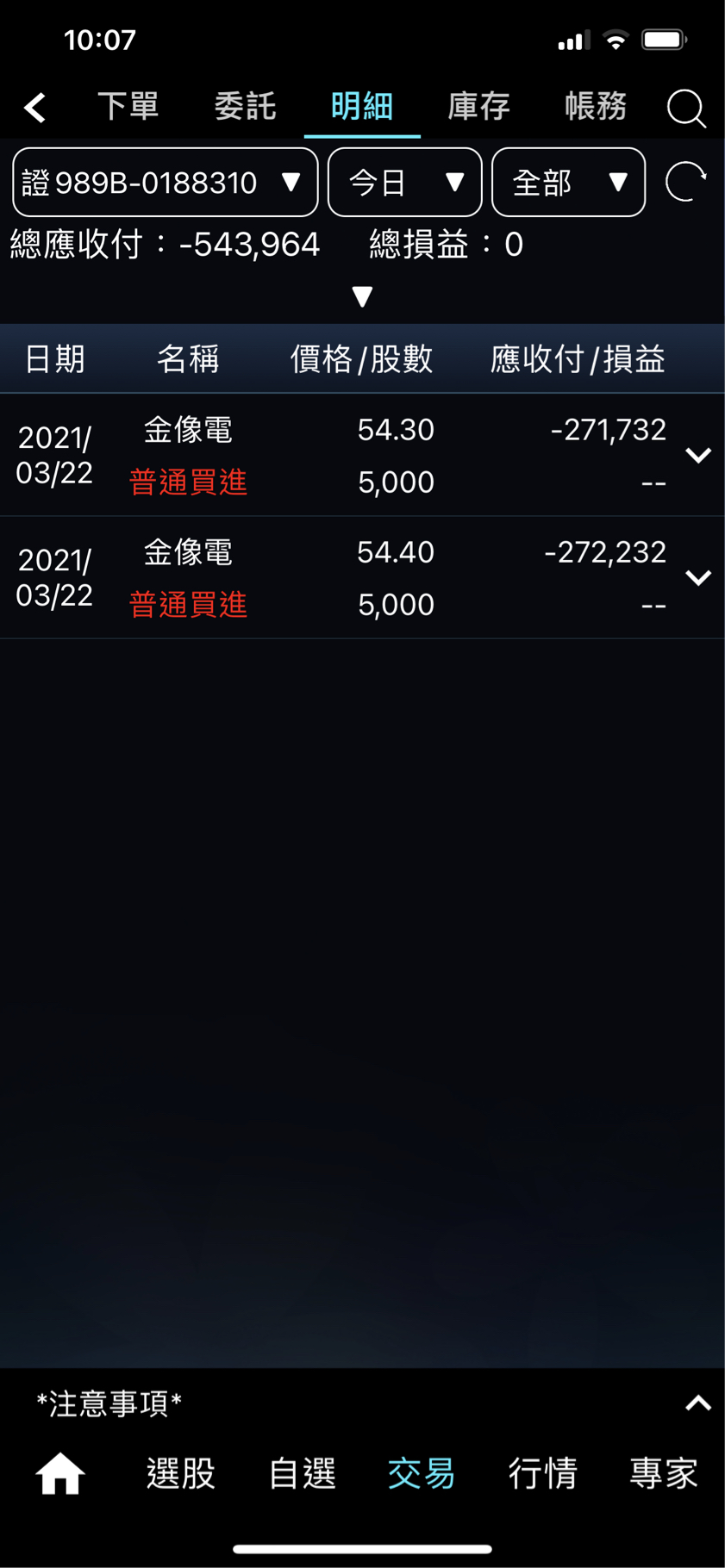Open the 選股 section
Image resolution: width=725 pixels, height=1568 pixels.
(x=181, y=1473)
